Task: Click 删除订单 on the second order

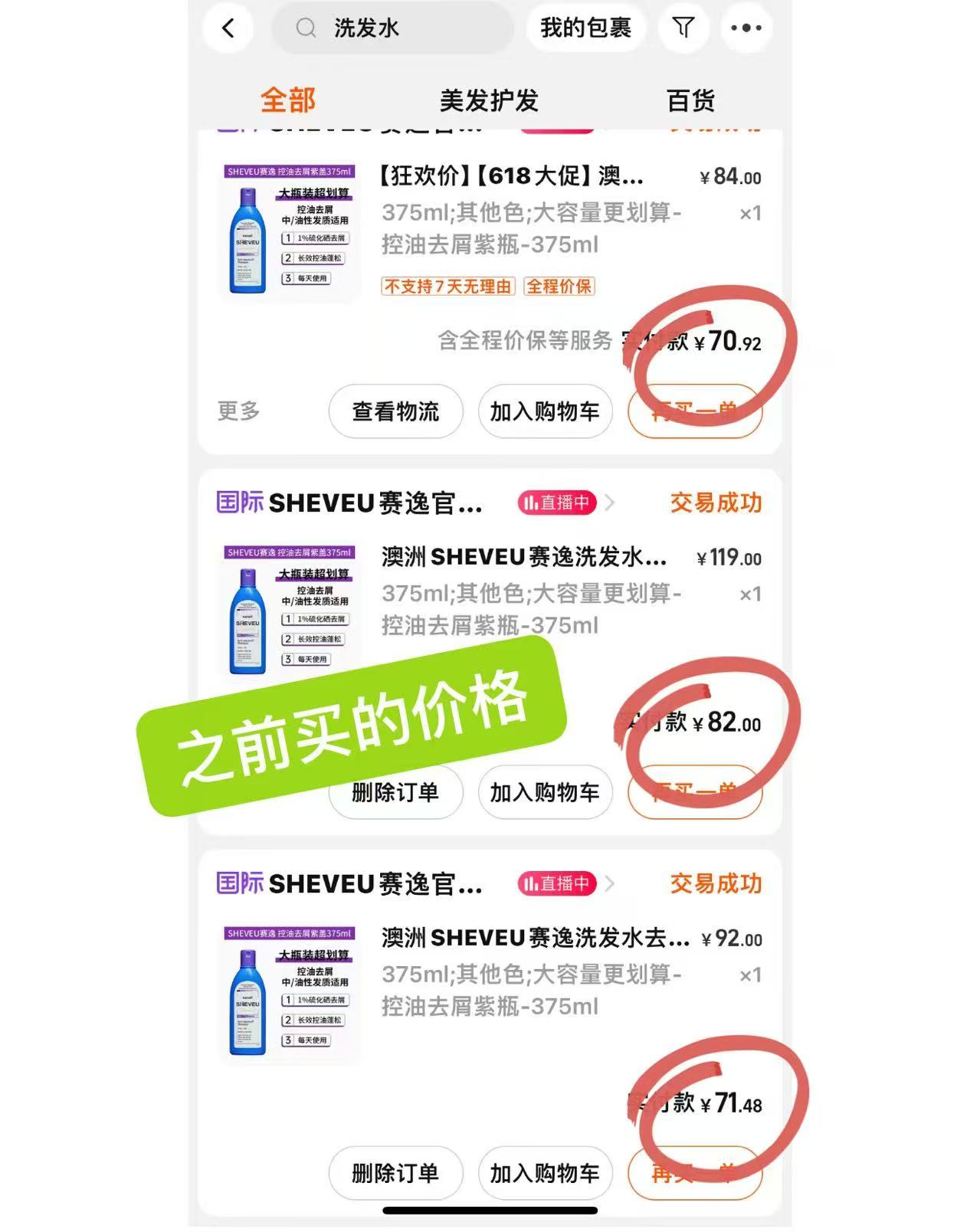Action: [x=395, y=794]
